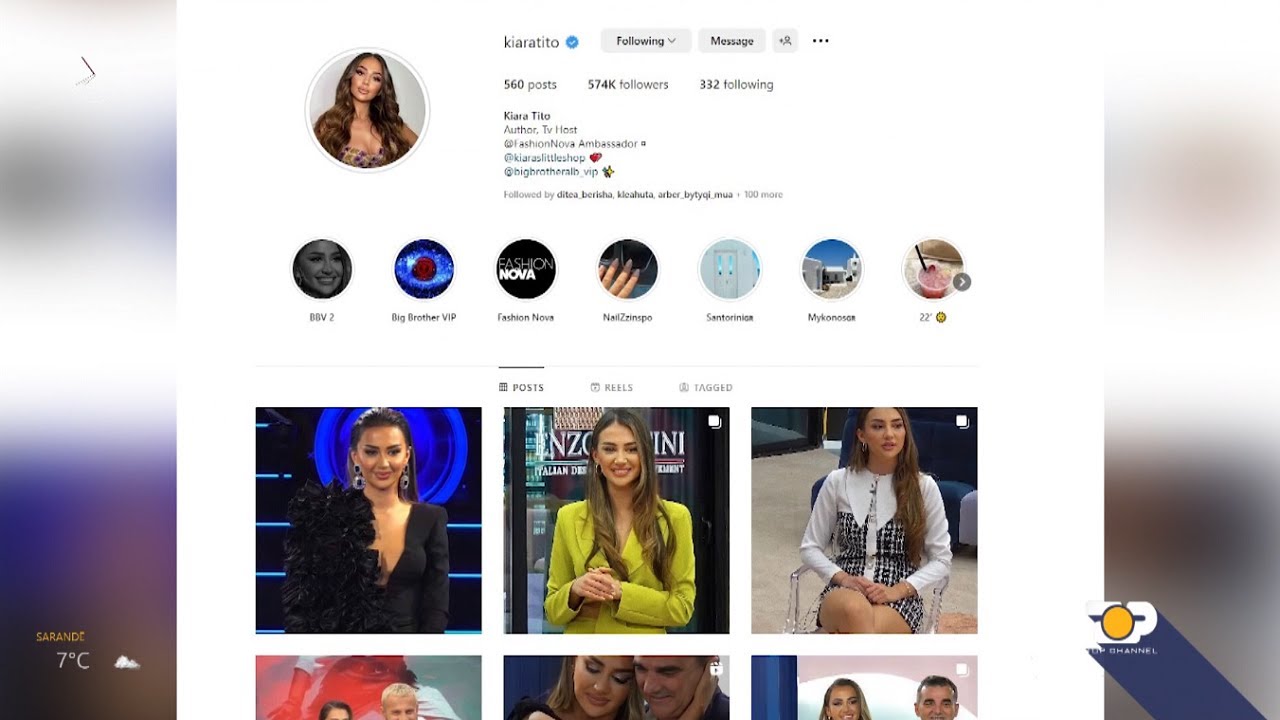1280x720 pixels.
Task: Switch to the Tagged tab
Action: [x=706, y=388]
